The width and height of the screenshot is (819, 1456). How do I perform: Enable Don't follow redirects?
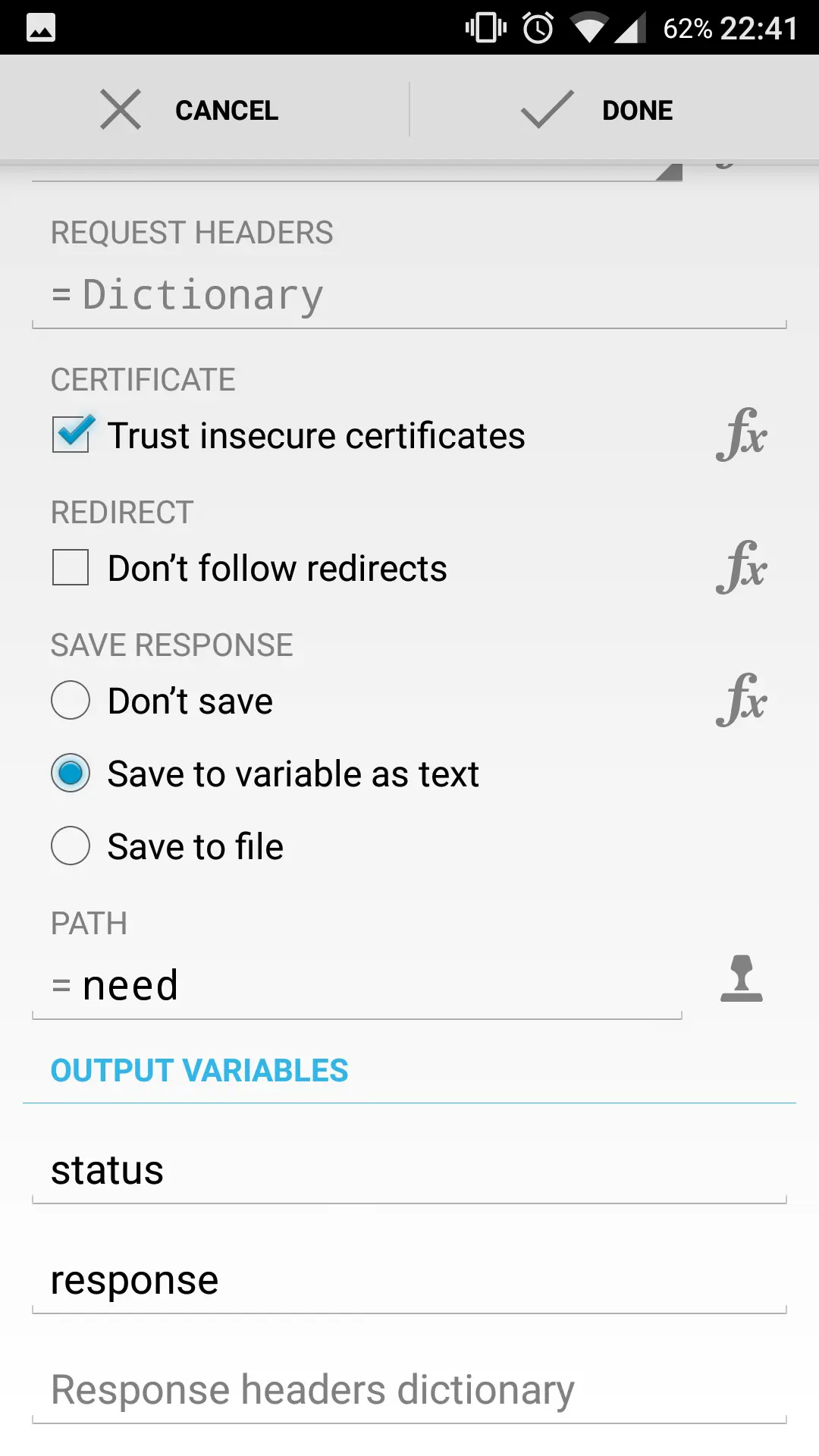click(71, 568)
